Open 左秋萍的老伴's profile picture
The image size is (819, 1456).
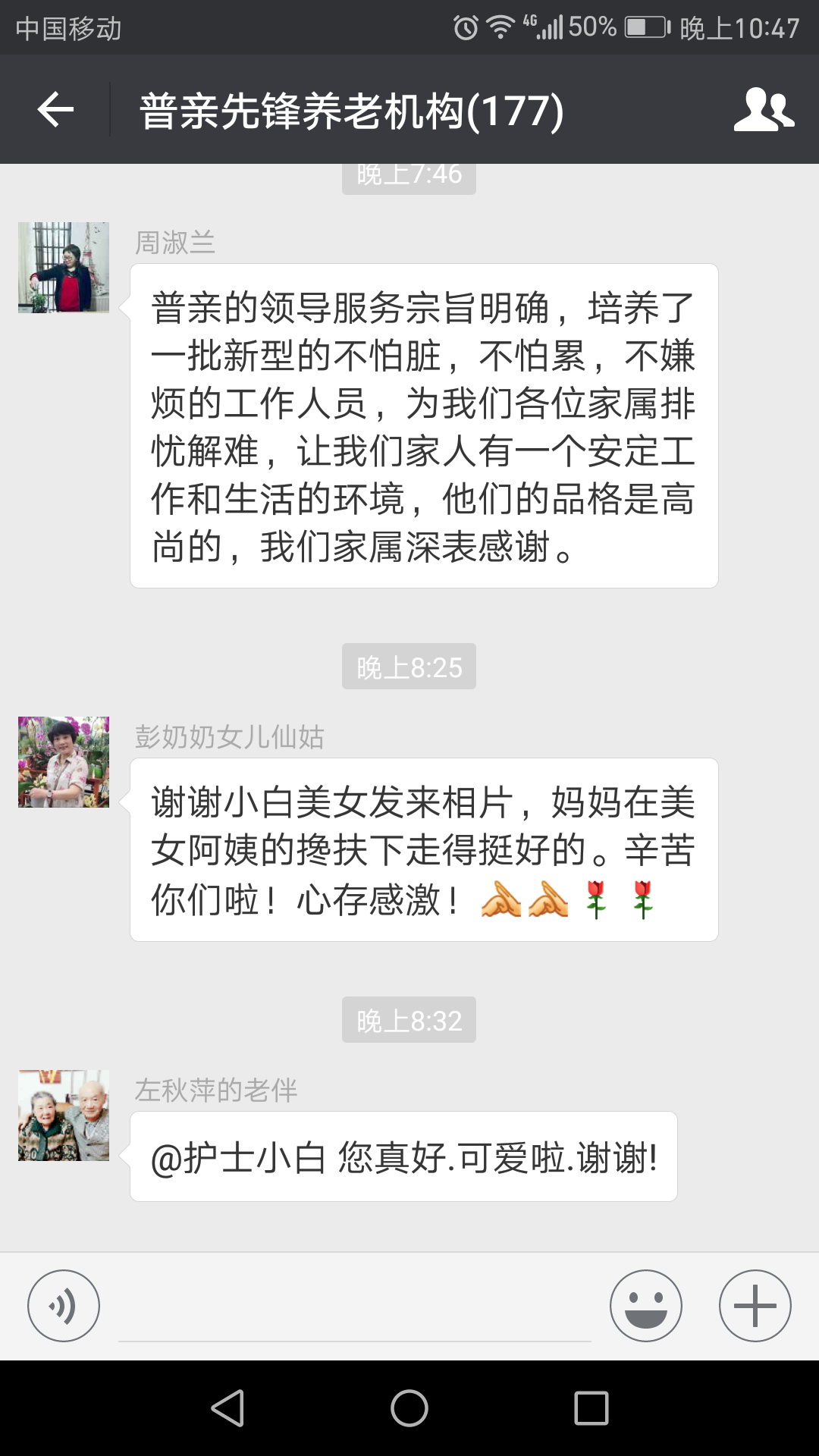pos(64,1116)
